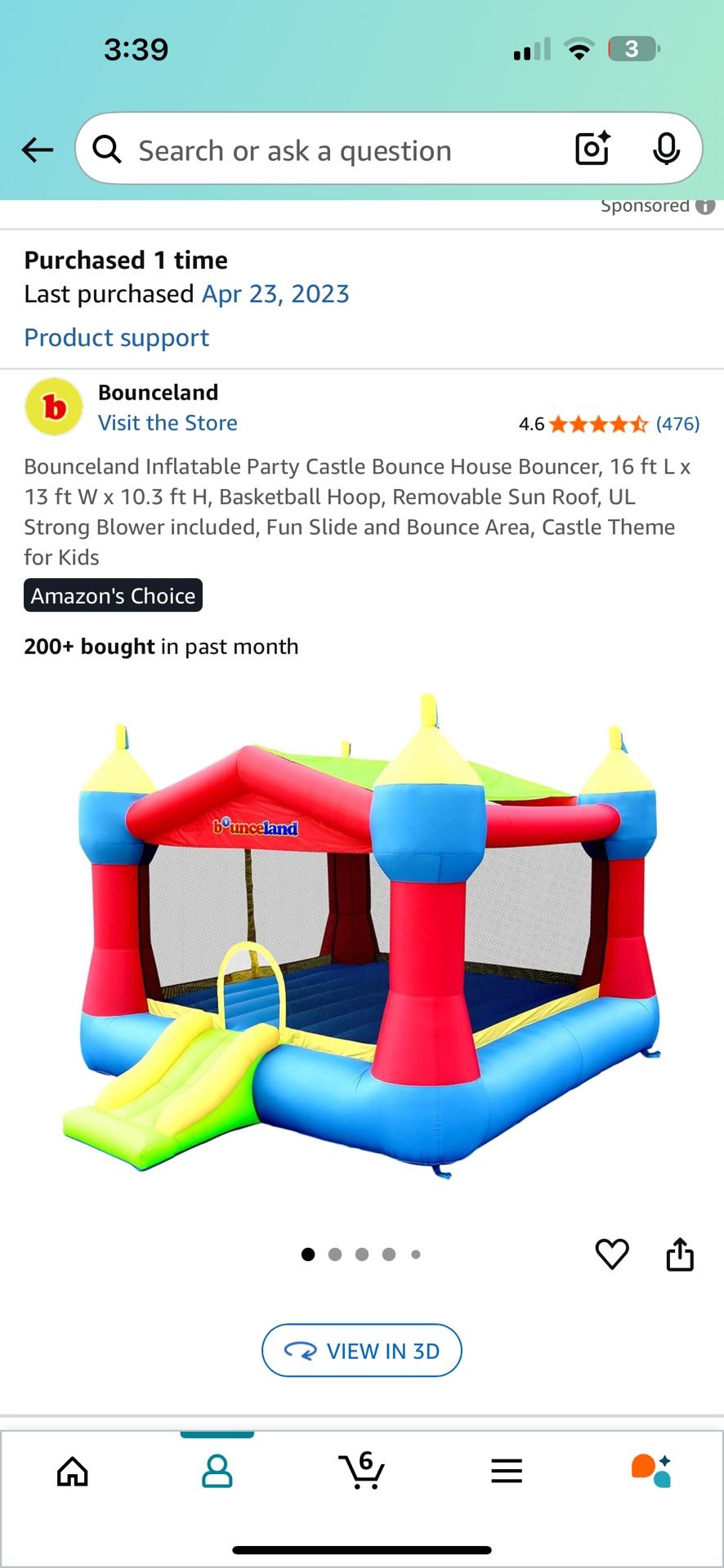Open the cart with 6 items
Image resolution: width=724 pixels, height=1568 pixels.
pos(362,1470)
